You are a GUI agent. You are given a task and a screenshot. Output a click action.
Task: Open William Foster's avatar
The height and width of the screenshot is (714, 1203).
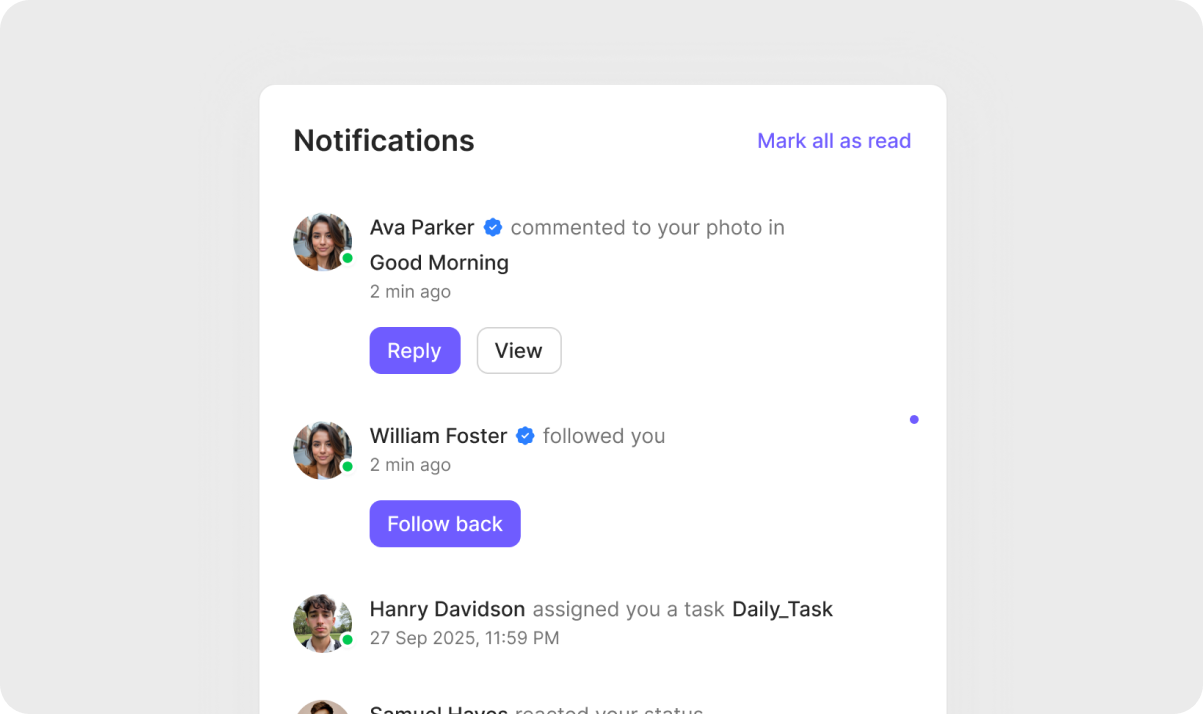322,450
